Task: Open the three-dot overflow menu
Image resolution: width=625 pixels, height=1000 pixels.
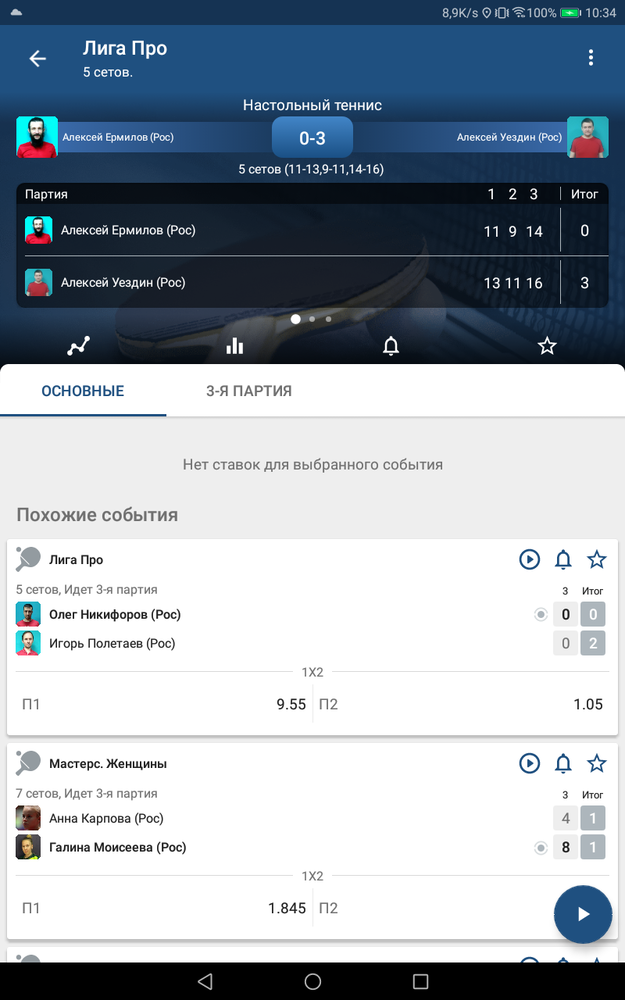Action: pyautogui.click(x=591, y=58)
